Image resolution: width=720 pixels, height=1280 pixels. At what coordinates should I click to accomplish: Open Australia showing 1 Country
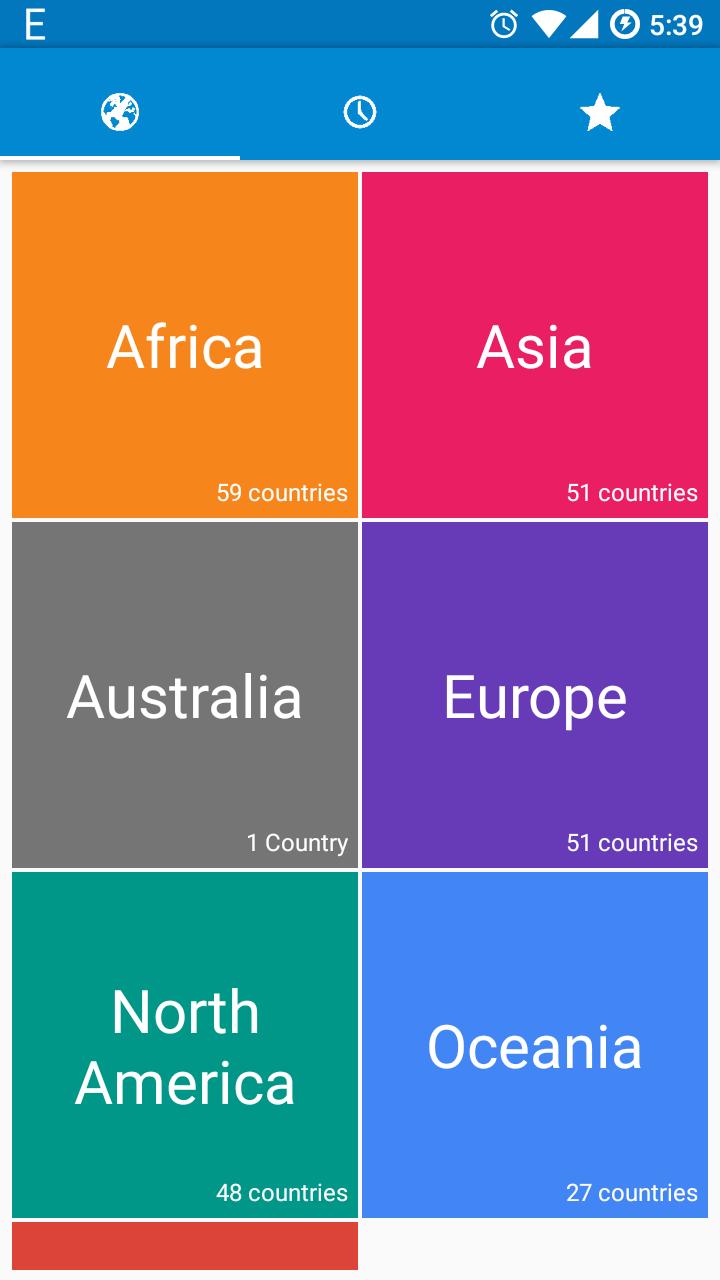[x=184, y=695]
